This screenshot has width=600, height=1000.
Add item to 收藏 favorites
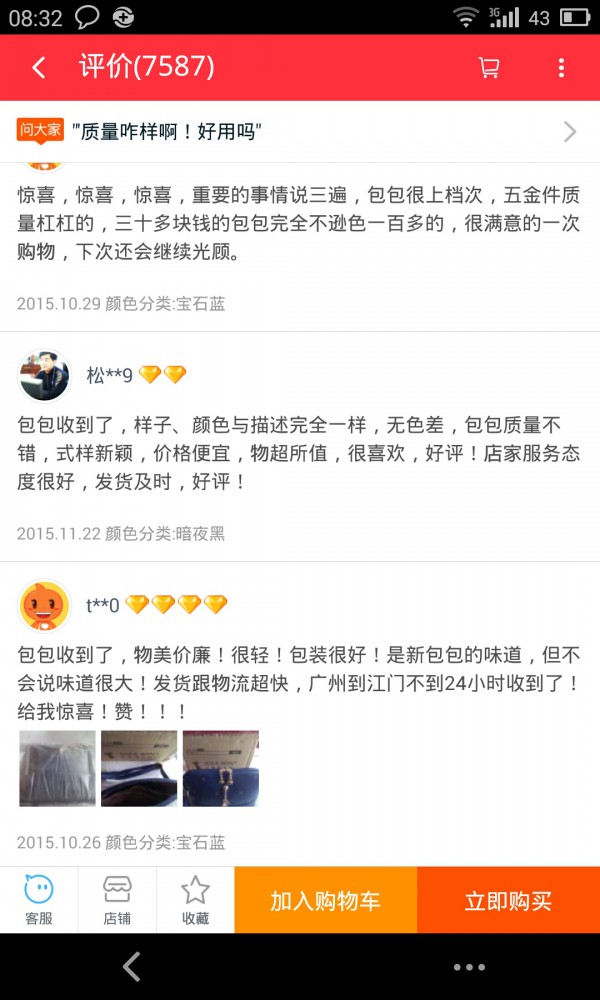195,900
